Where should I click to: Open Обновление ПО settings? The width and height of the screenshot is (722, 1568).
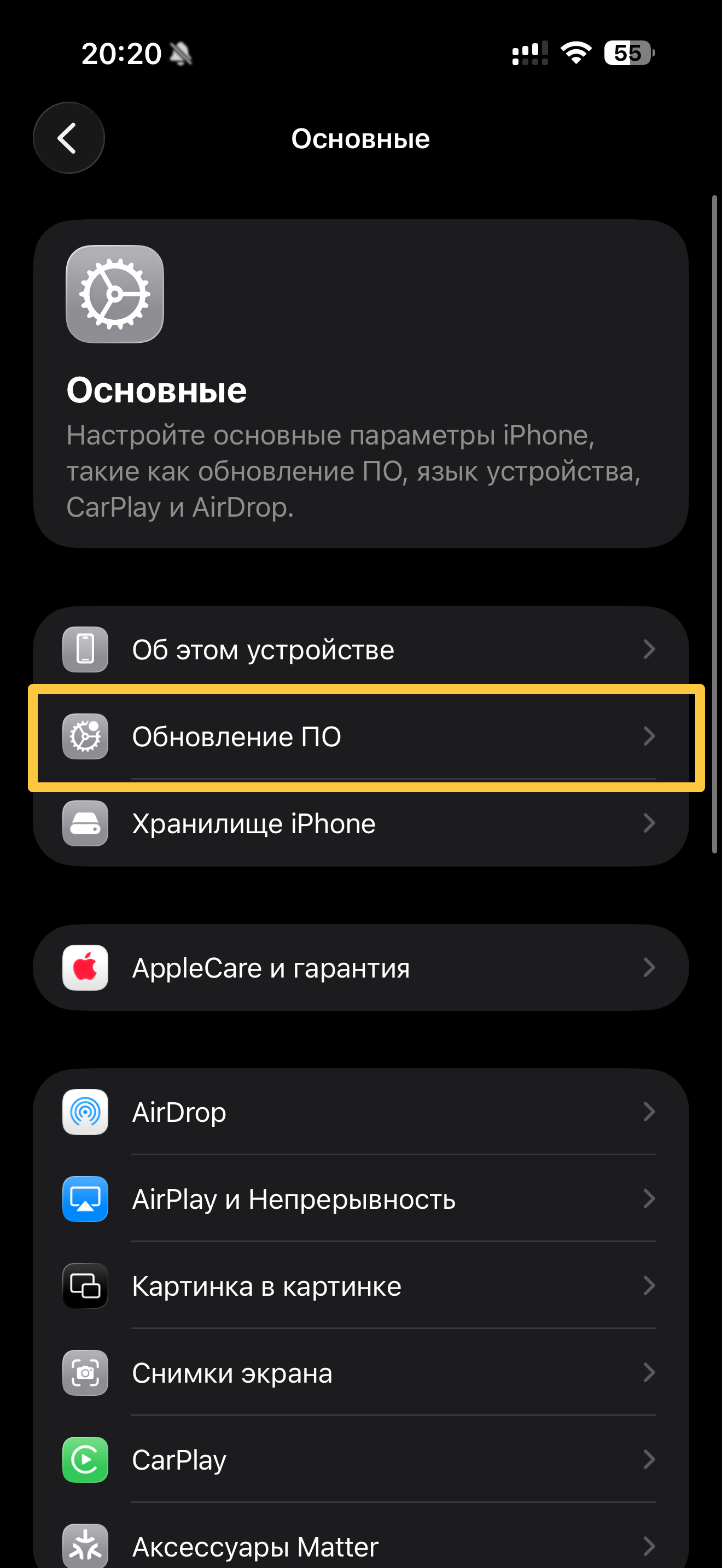[x=360, y=736]
